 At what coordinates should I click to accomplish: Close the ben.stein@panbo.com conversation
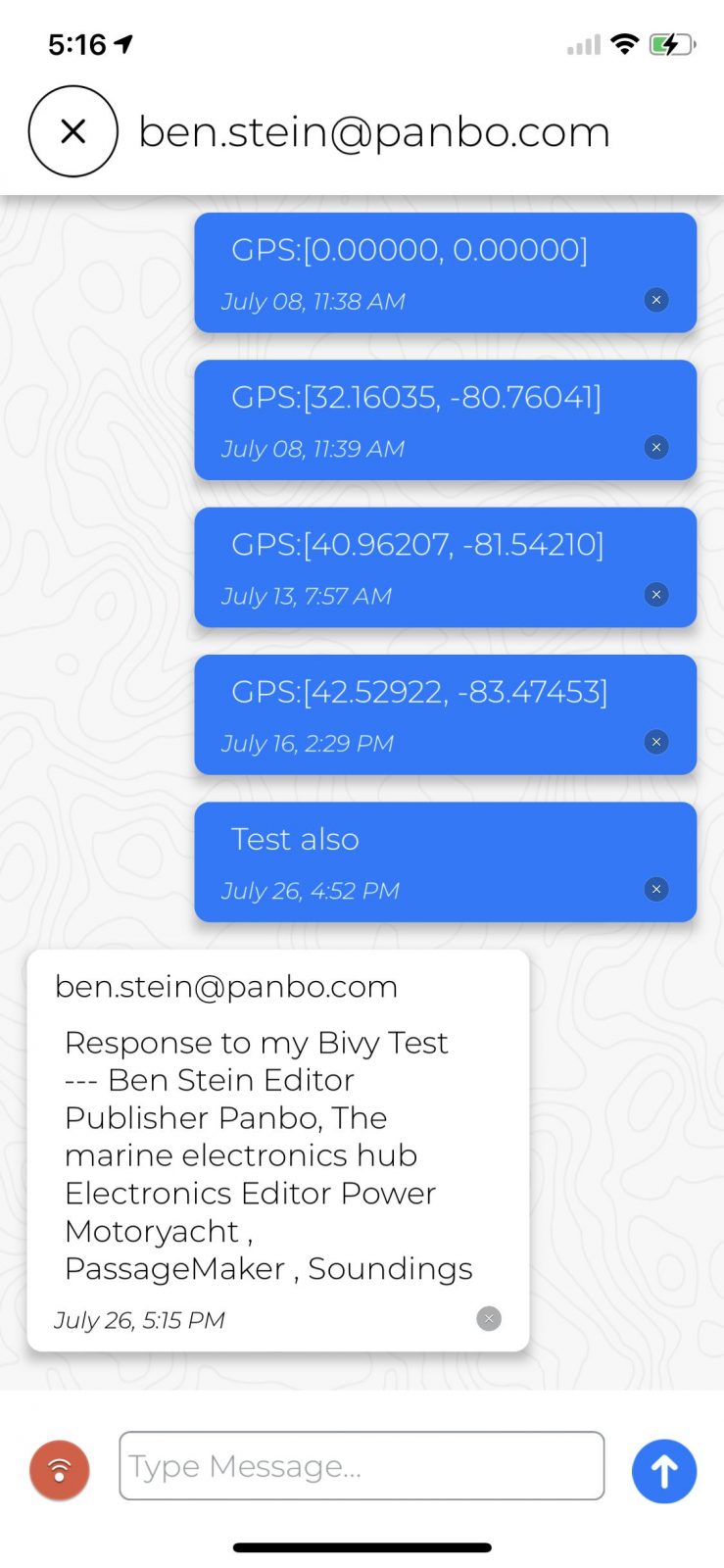click(x=73, y=131)
